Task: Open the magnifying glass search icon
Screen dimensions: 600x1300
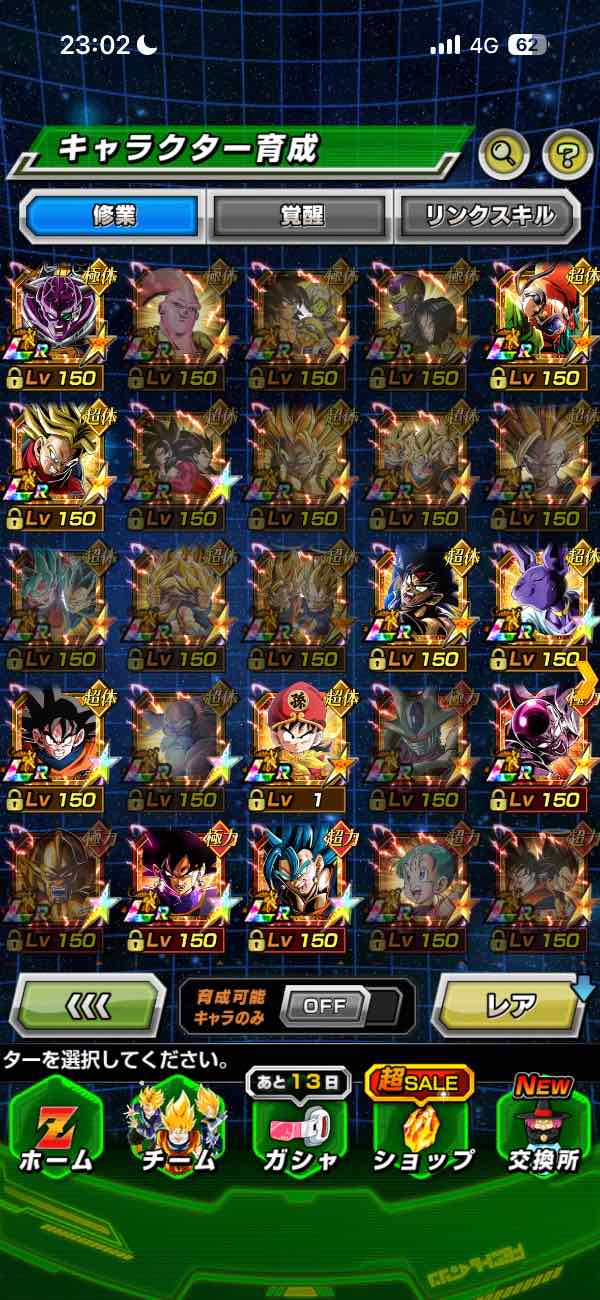Action: pyautogui.click(x=504, y=153)
